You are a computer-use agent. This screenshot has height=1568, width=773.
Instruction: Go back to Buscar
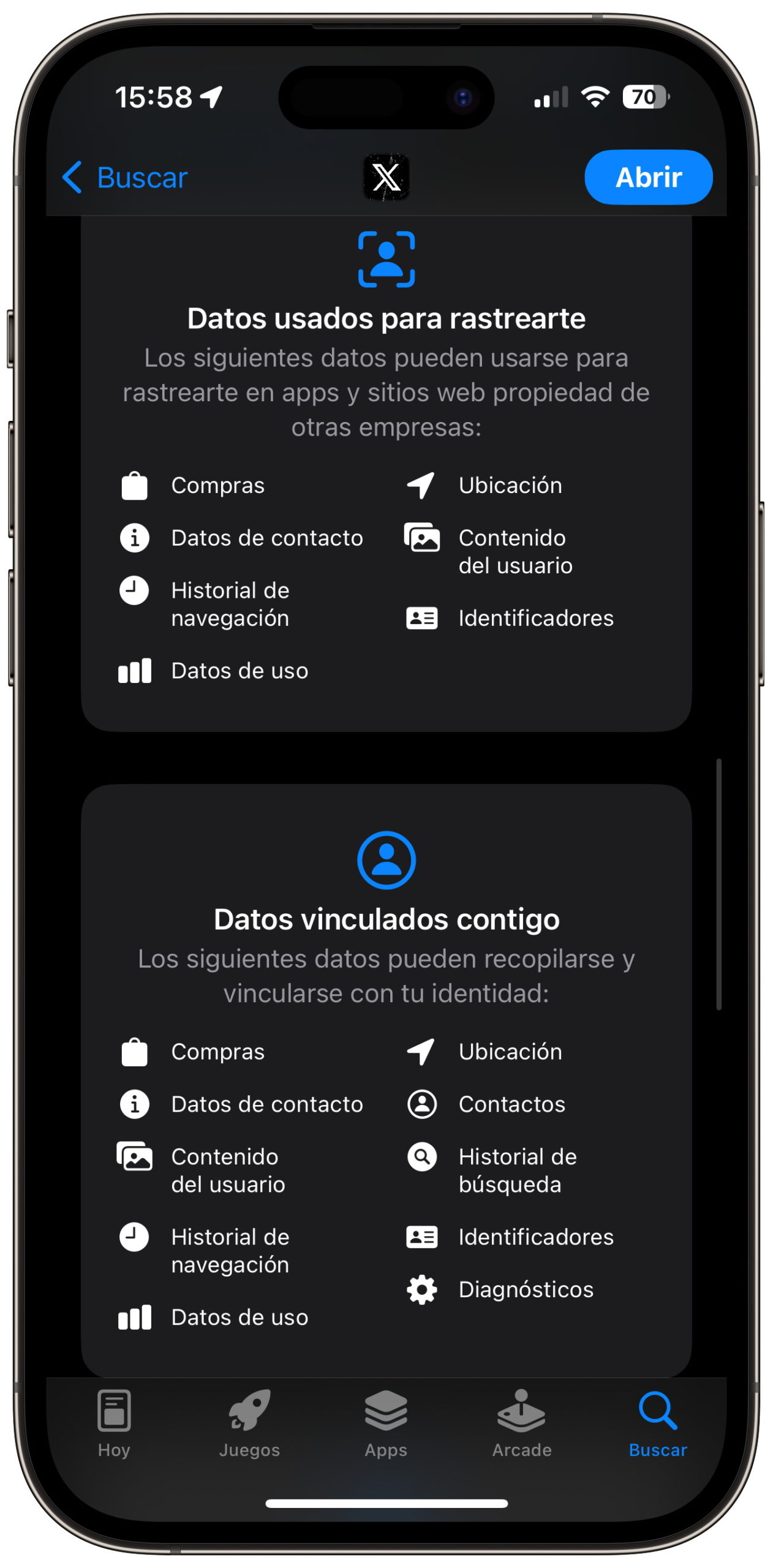point(124,178)
